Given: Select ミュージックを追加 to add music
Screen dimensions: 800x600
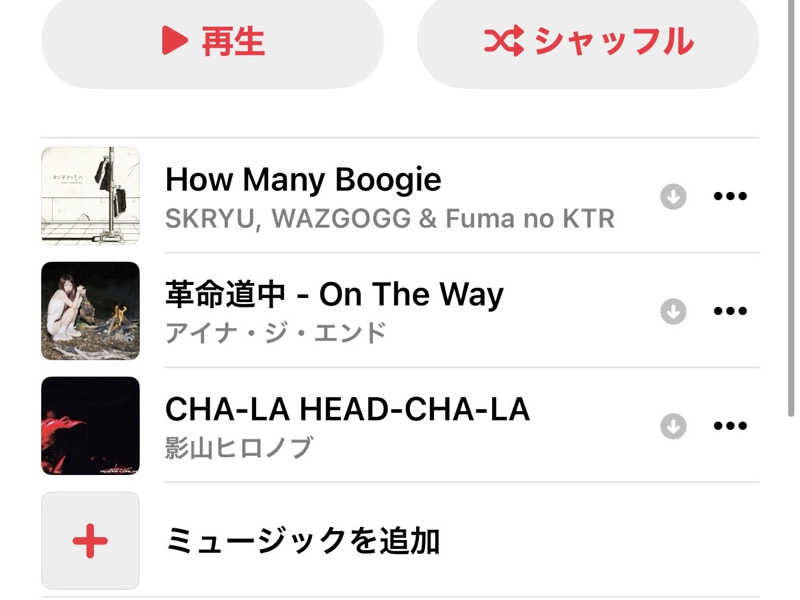Looking at the screenshot, I should click(300, 541).
